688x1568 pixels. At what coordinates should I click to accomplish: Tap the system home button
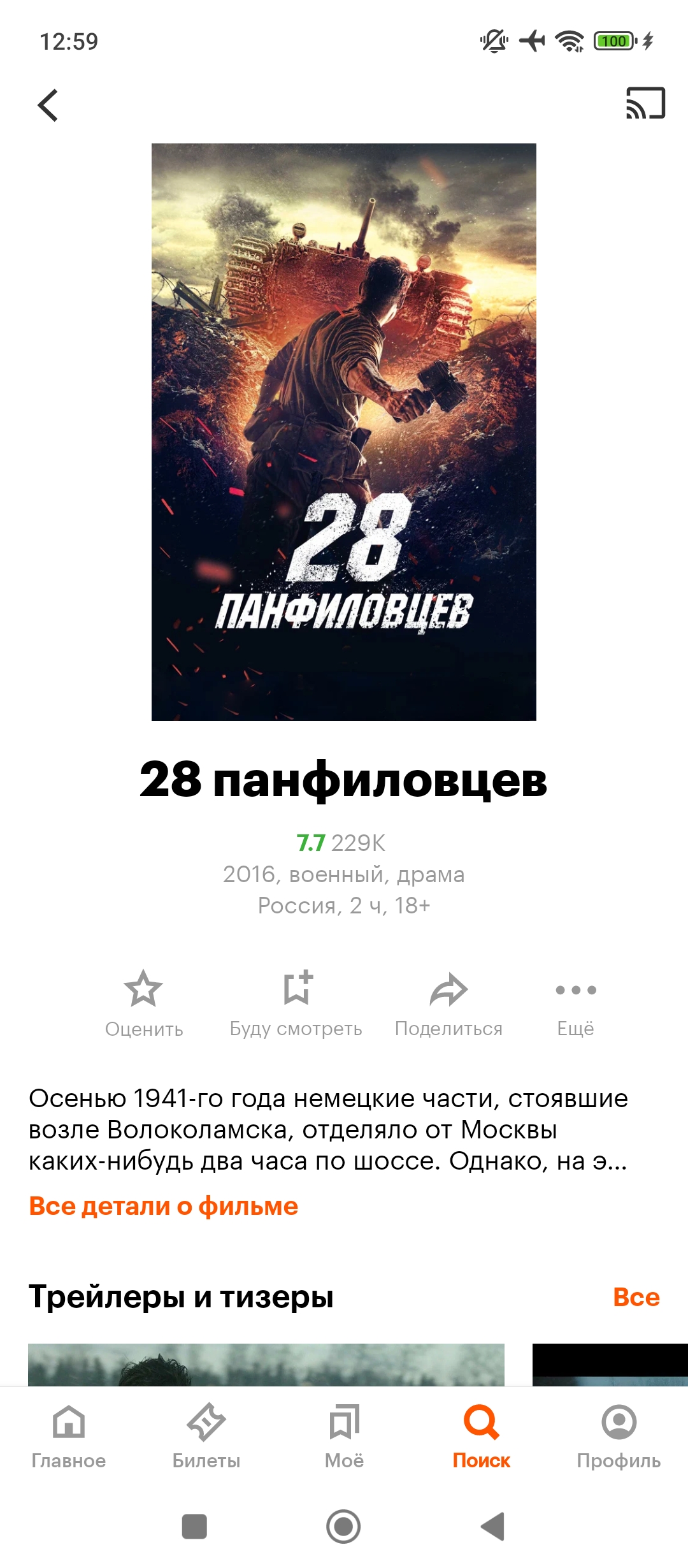[343, 1527]
